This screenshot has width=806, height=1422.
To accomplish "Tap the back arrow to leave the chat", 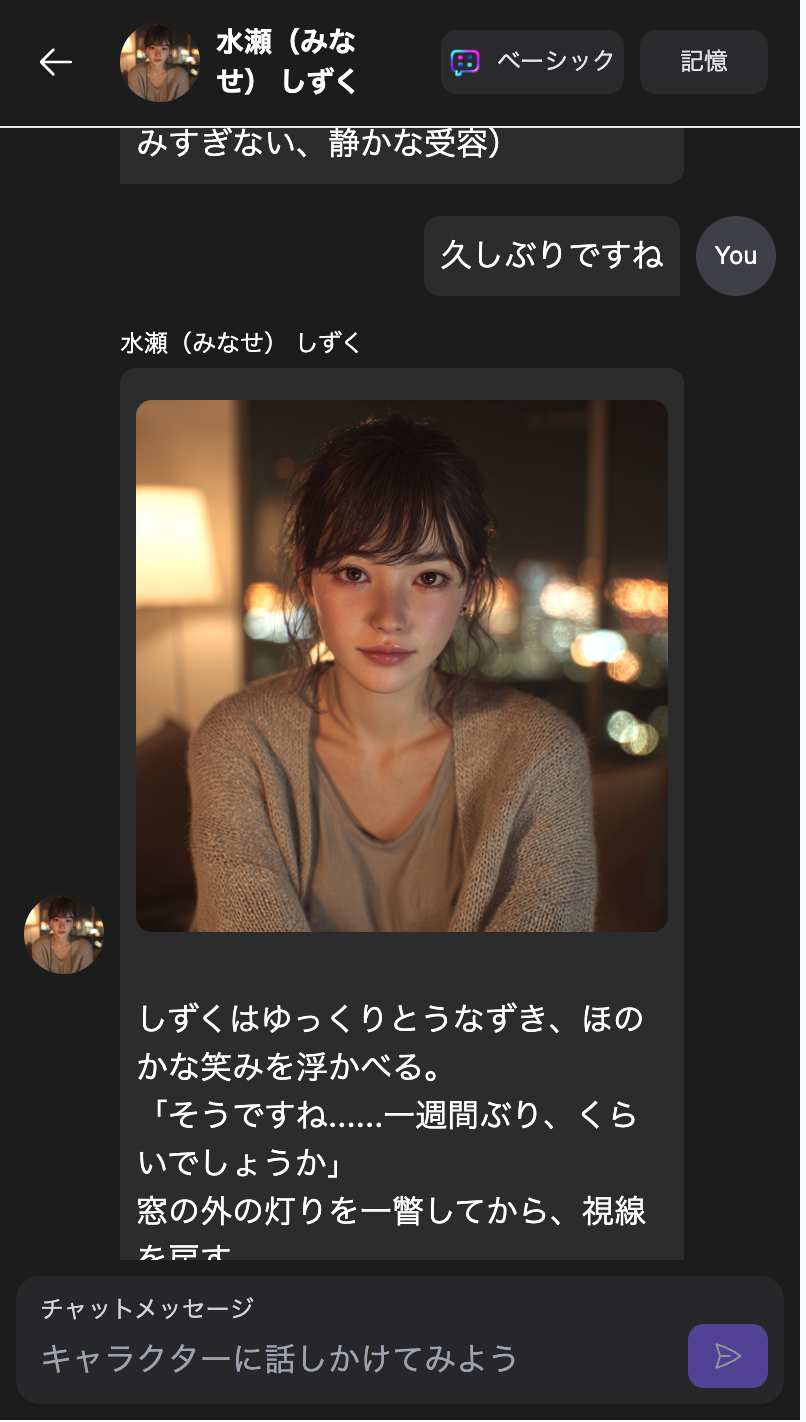I will click(55, 61).
